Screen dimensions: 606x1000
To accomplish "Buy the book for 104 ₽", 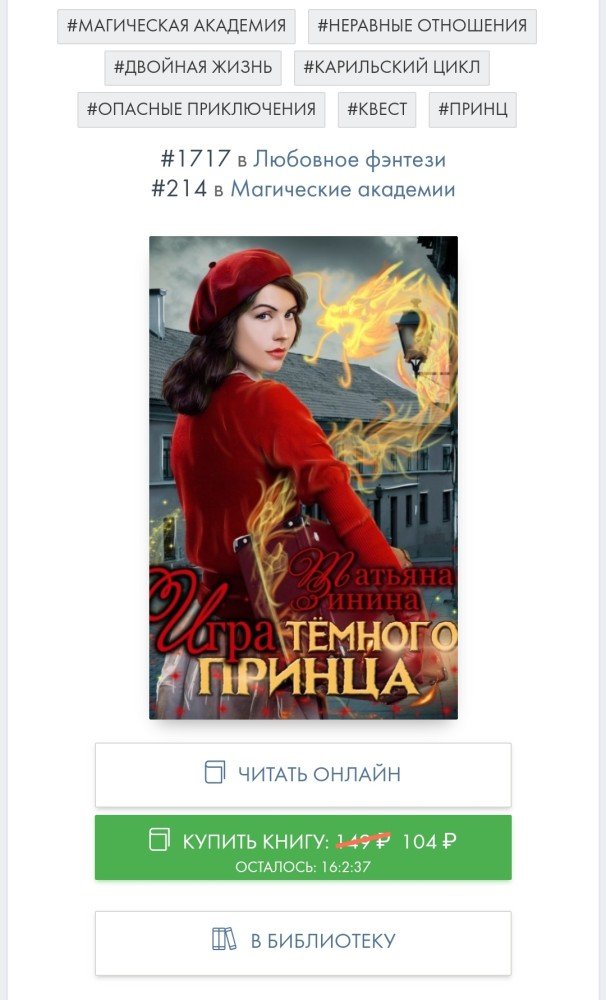I will pos(303,847).
